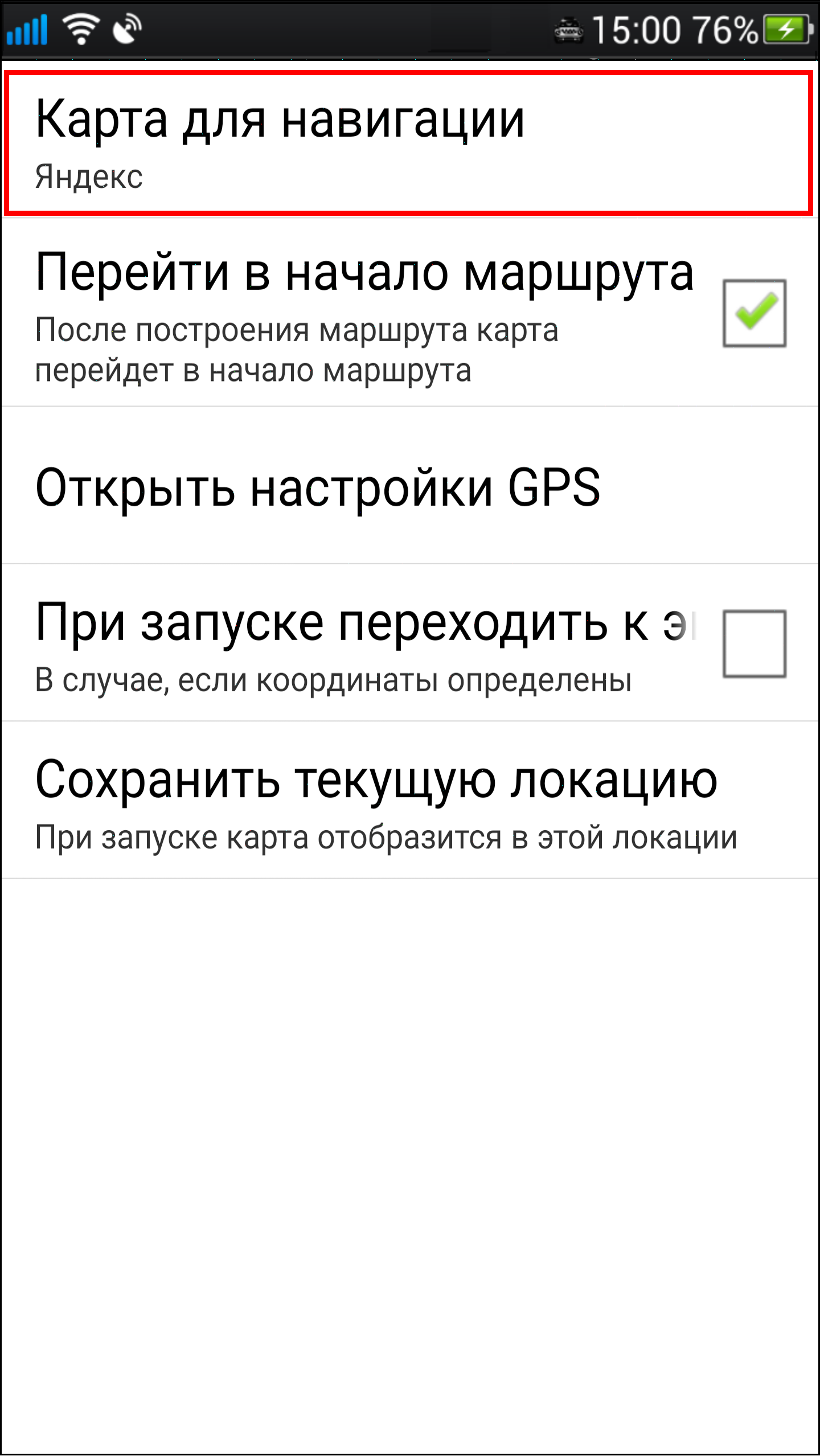
Task: Open the "Карта для навигации" setting
Action: (x=408, y=142)
